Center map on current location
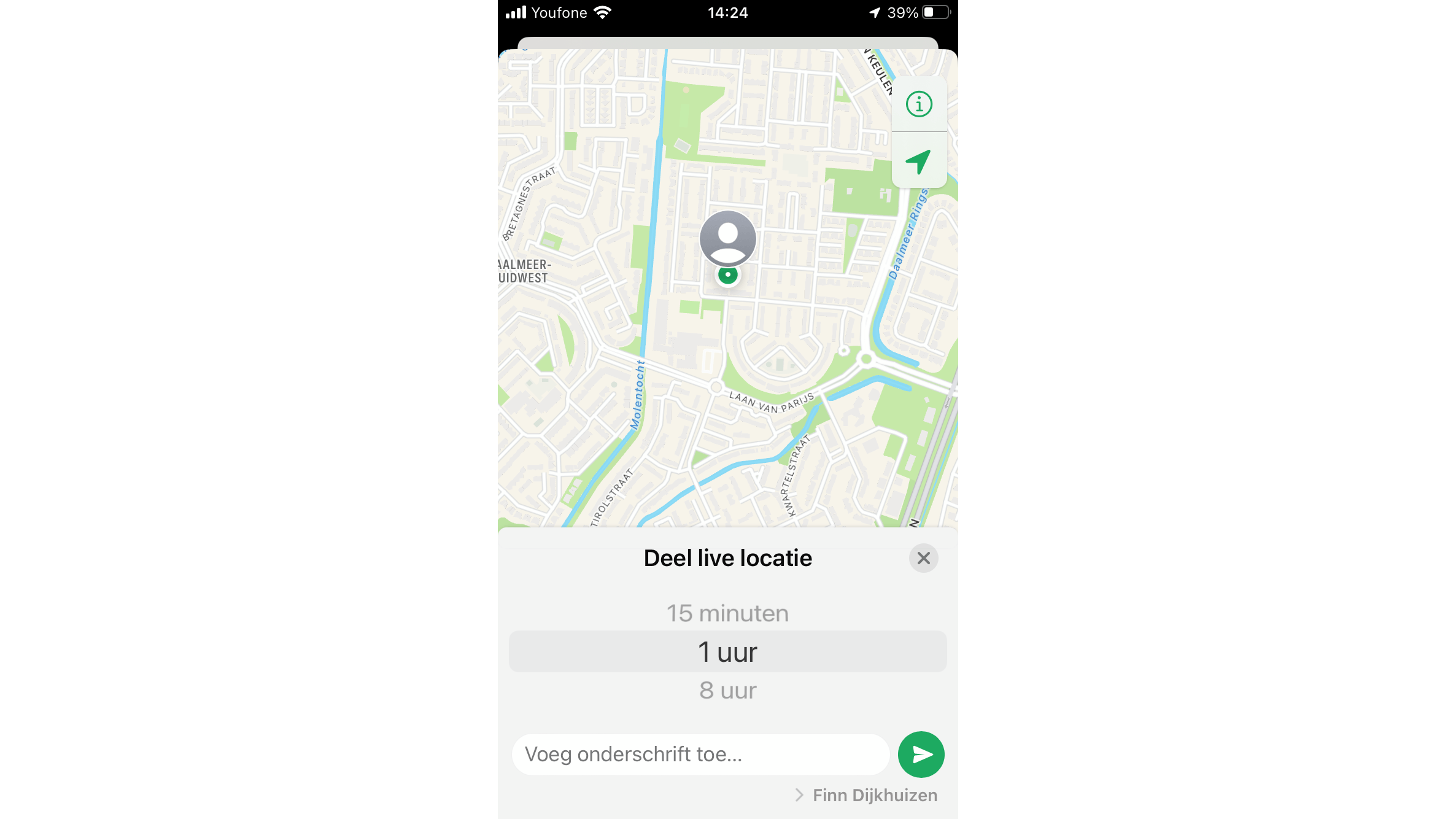Screen dimensions: 1456x819 919,162
